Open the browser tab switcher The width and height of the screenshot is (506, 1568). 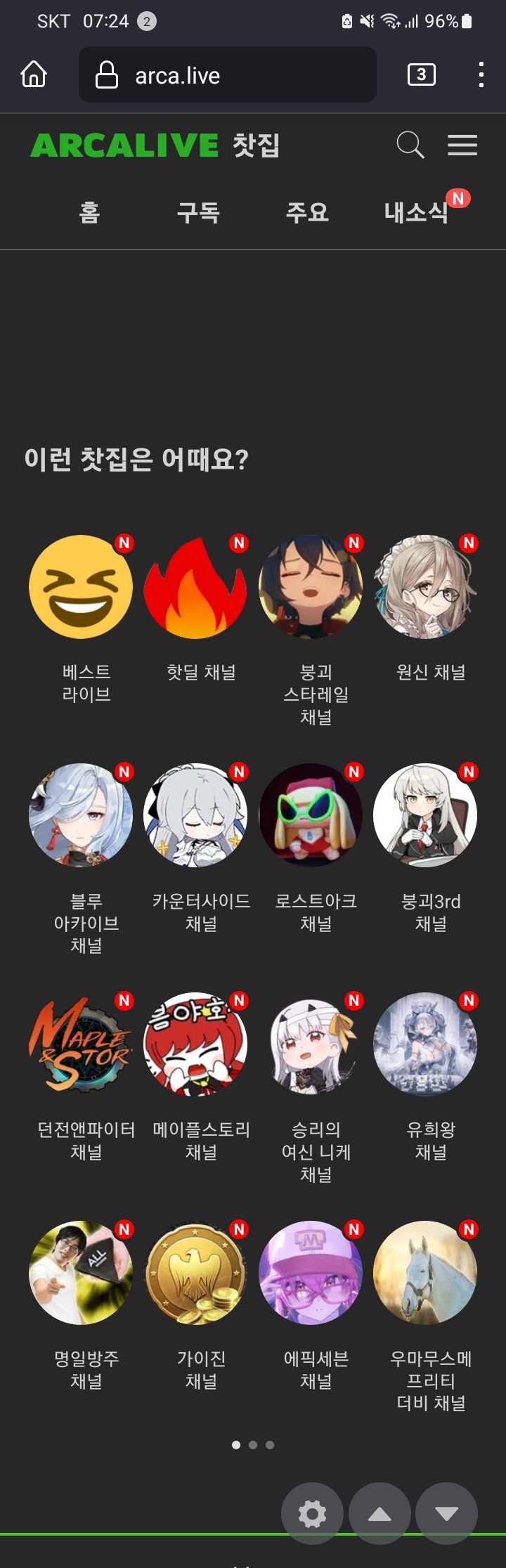click(422, 74)
